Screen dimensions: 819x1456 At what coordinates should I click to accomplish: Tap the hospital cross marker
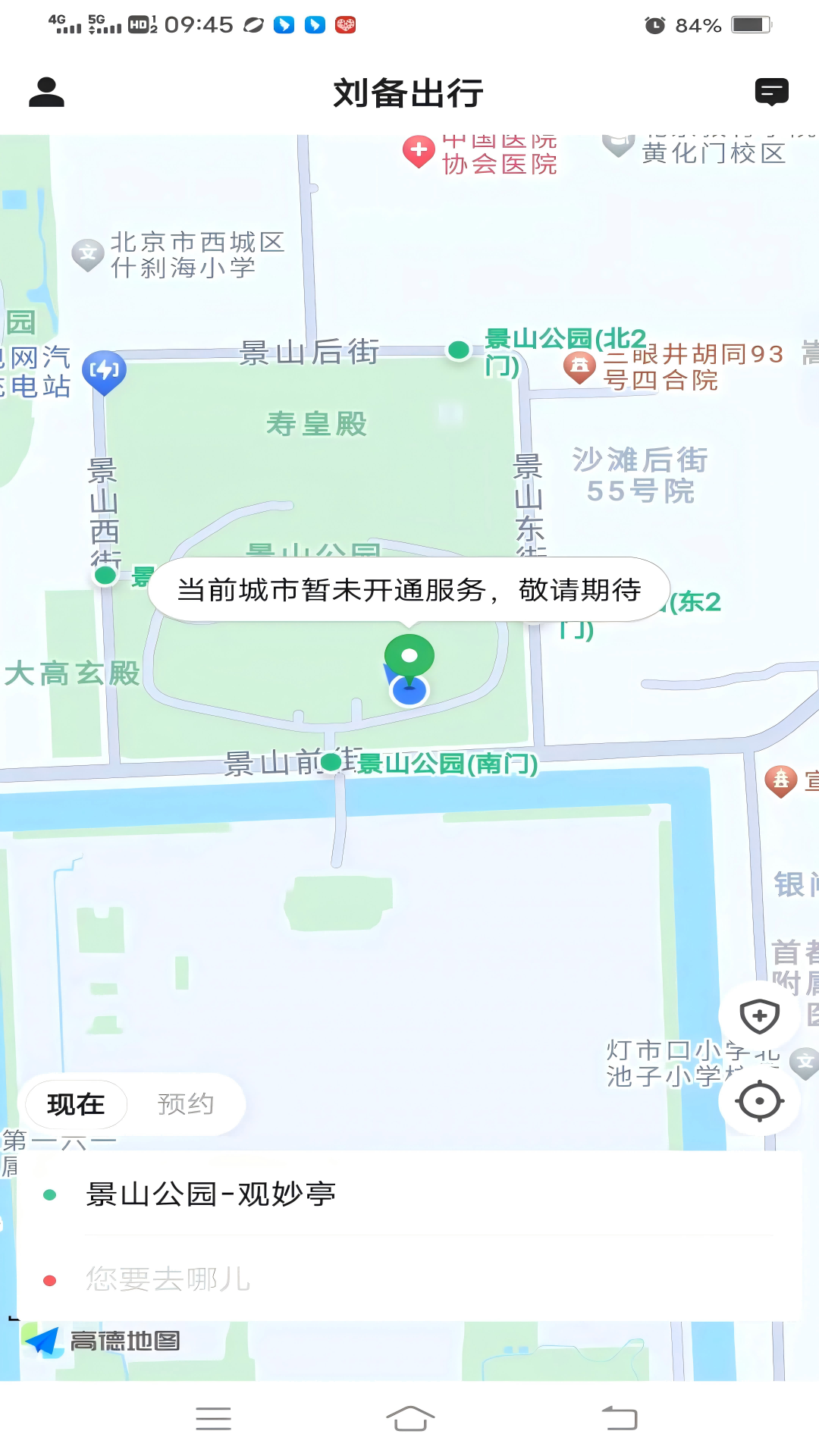(x=418, y=150)
